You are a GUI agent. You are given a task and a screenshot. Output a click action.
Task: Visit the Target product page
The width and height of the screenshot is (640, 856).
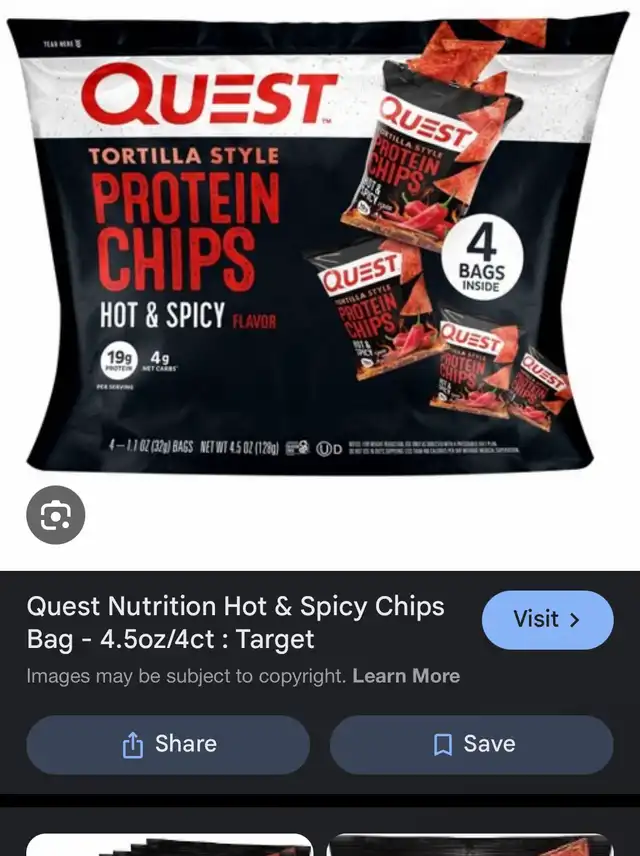(547, 619)
